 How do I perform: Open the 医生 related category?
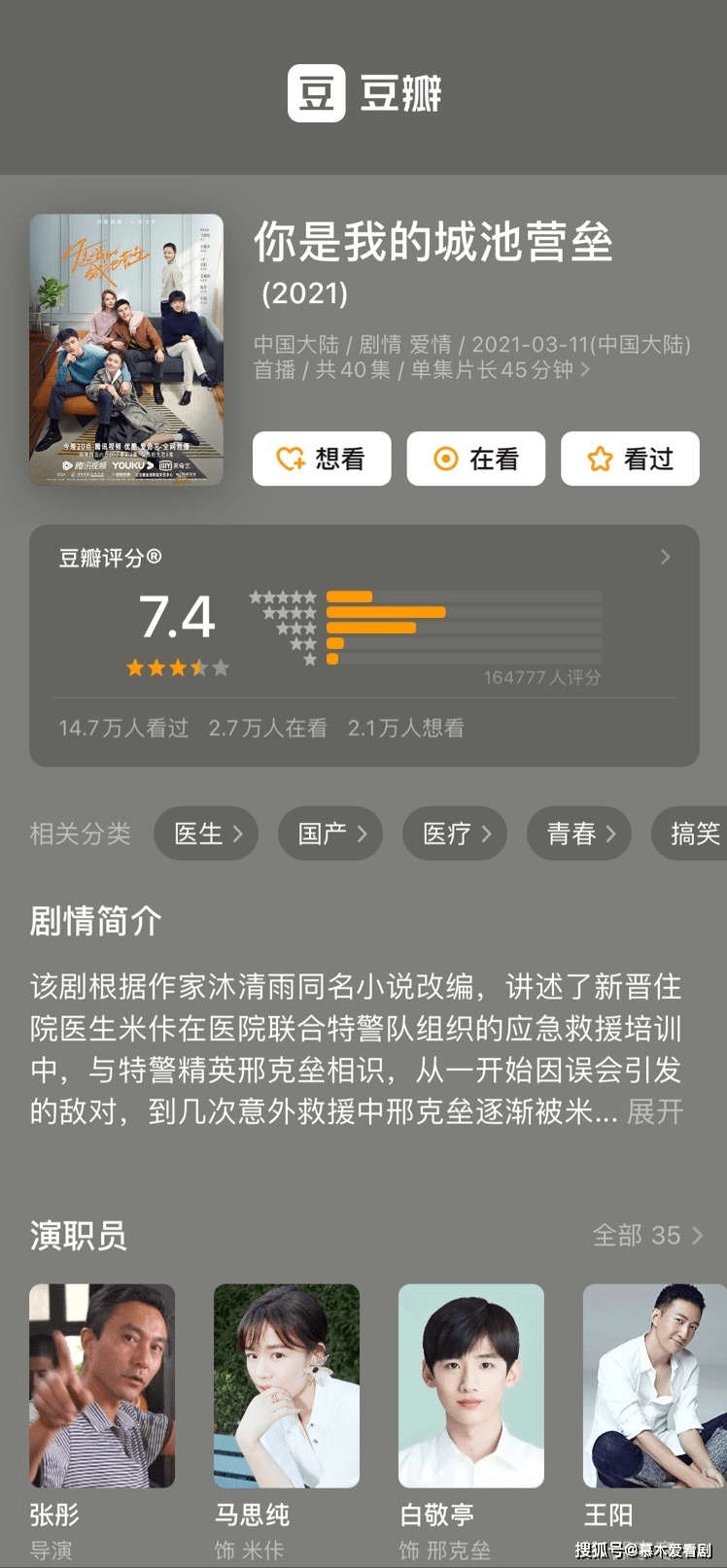tap(205, 834)
